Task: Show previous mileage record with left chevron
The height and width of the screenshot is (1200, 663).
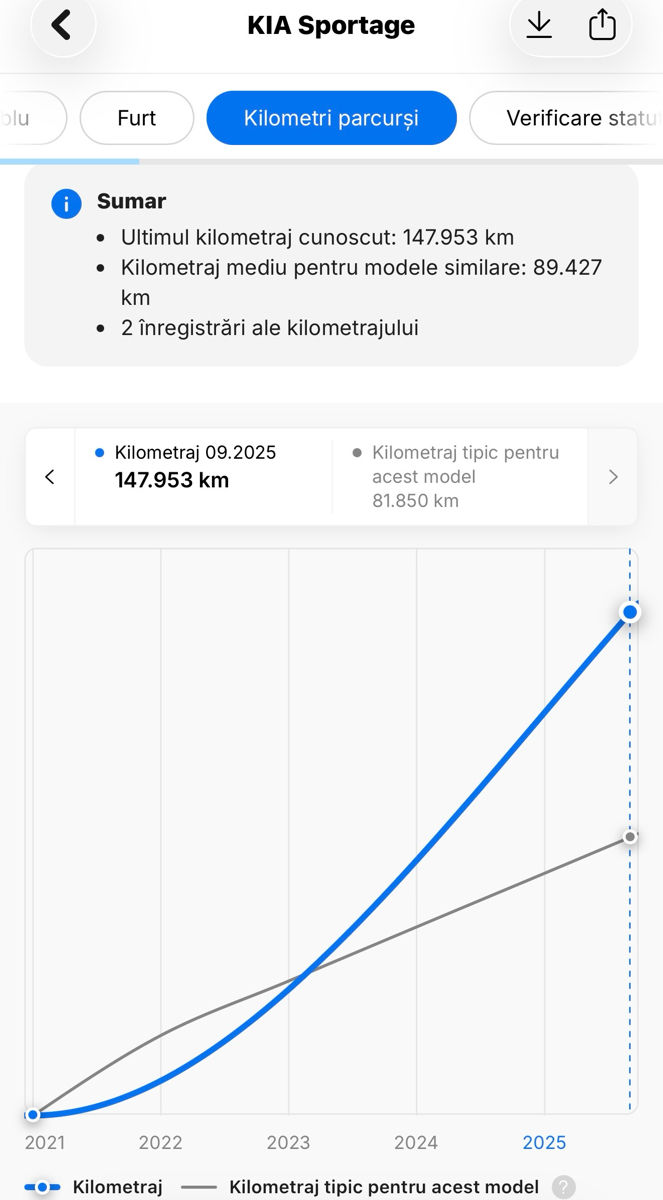Action: point(50,477)
